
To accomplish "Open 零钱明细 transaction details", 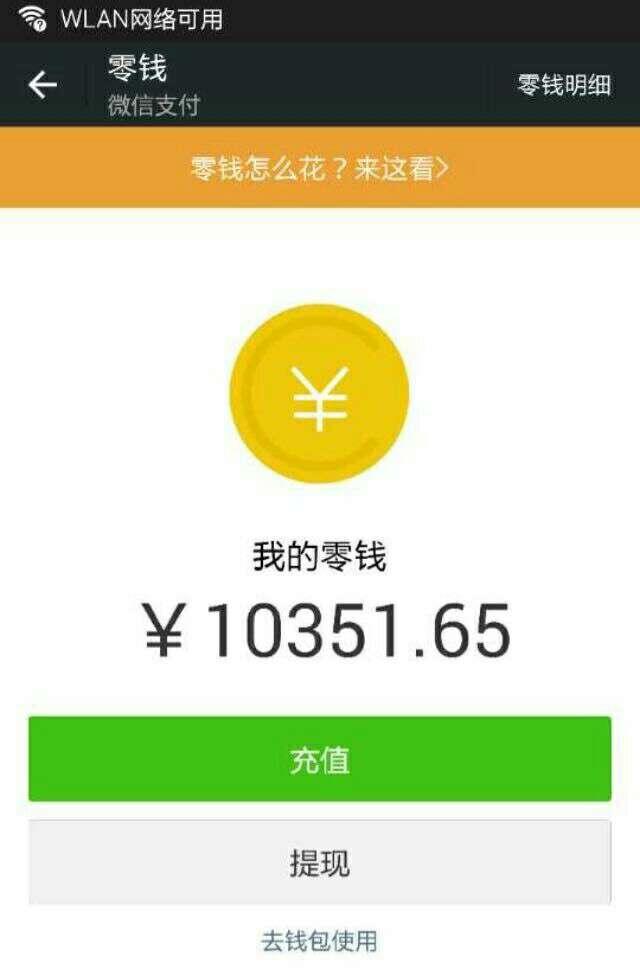I will tap(563, 86).
